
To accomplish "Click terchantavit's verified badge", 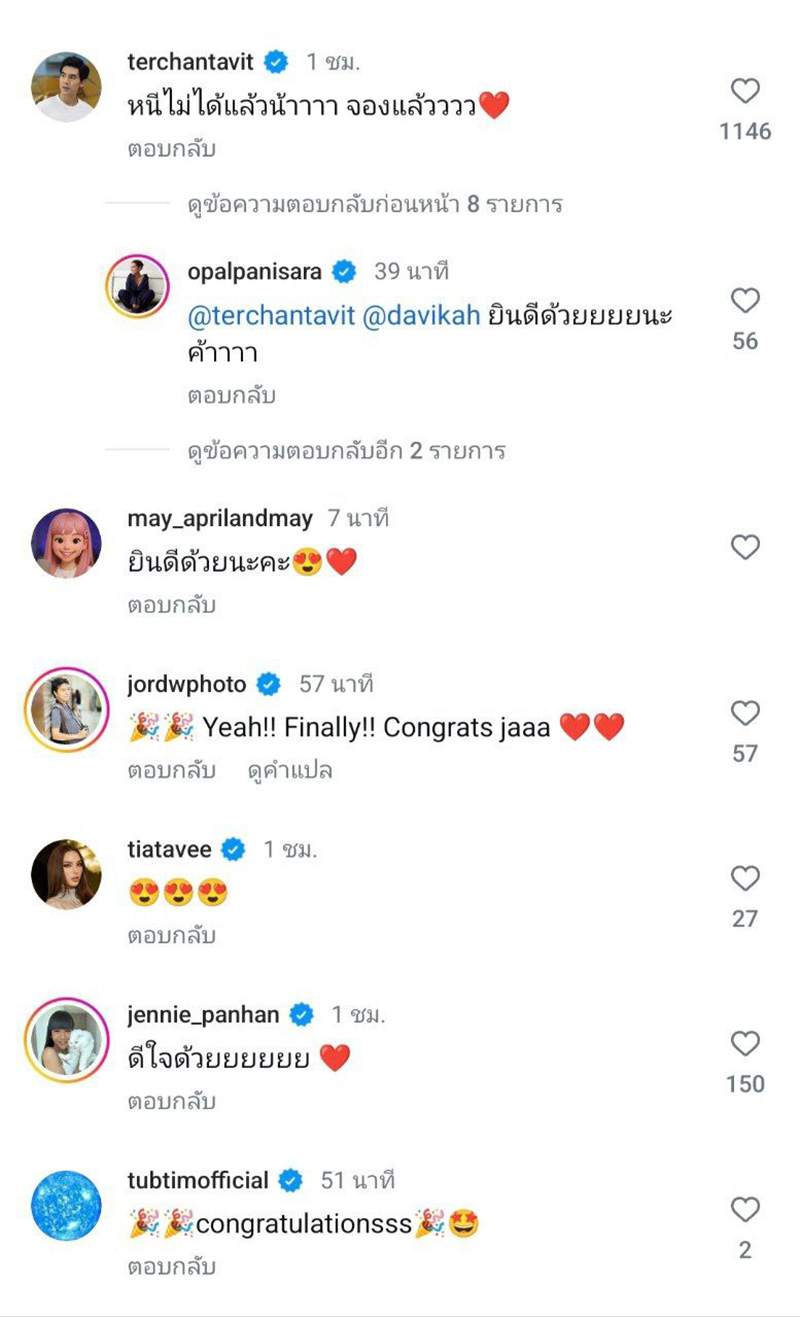I will coord(276,60).
